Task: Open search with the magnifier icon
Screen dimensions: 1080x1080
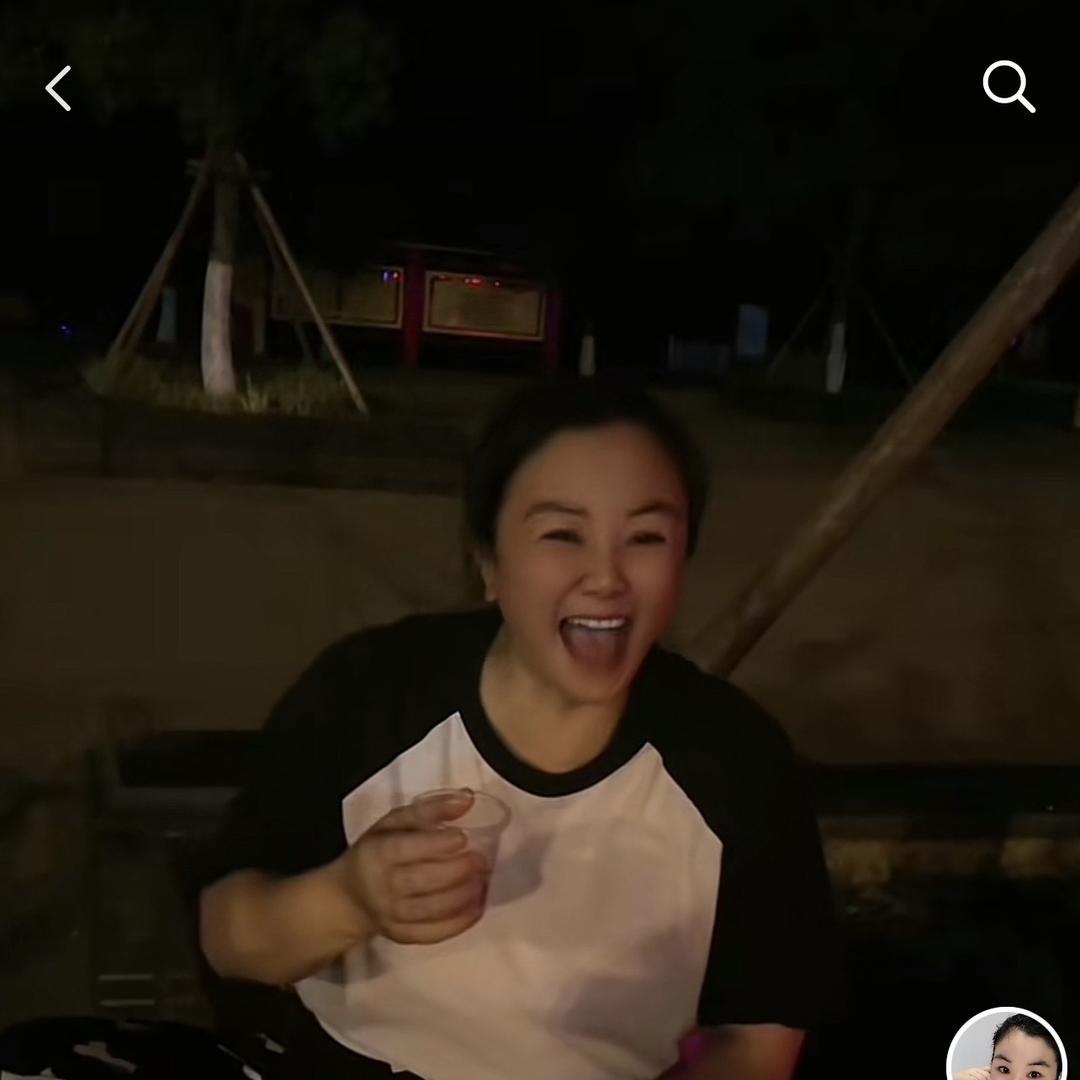Action: [1009, 87]
